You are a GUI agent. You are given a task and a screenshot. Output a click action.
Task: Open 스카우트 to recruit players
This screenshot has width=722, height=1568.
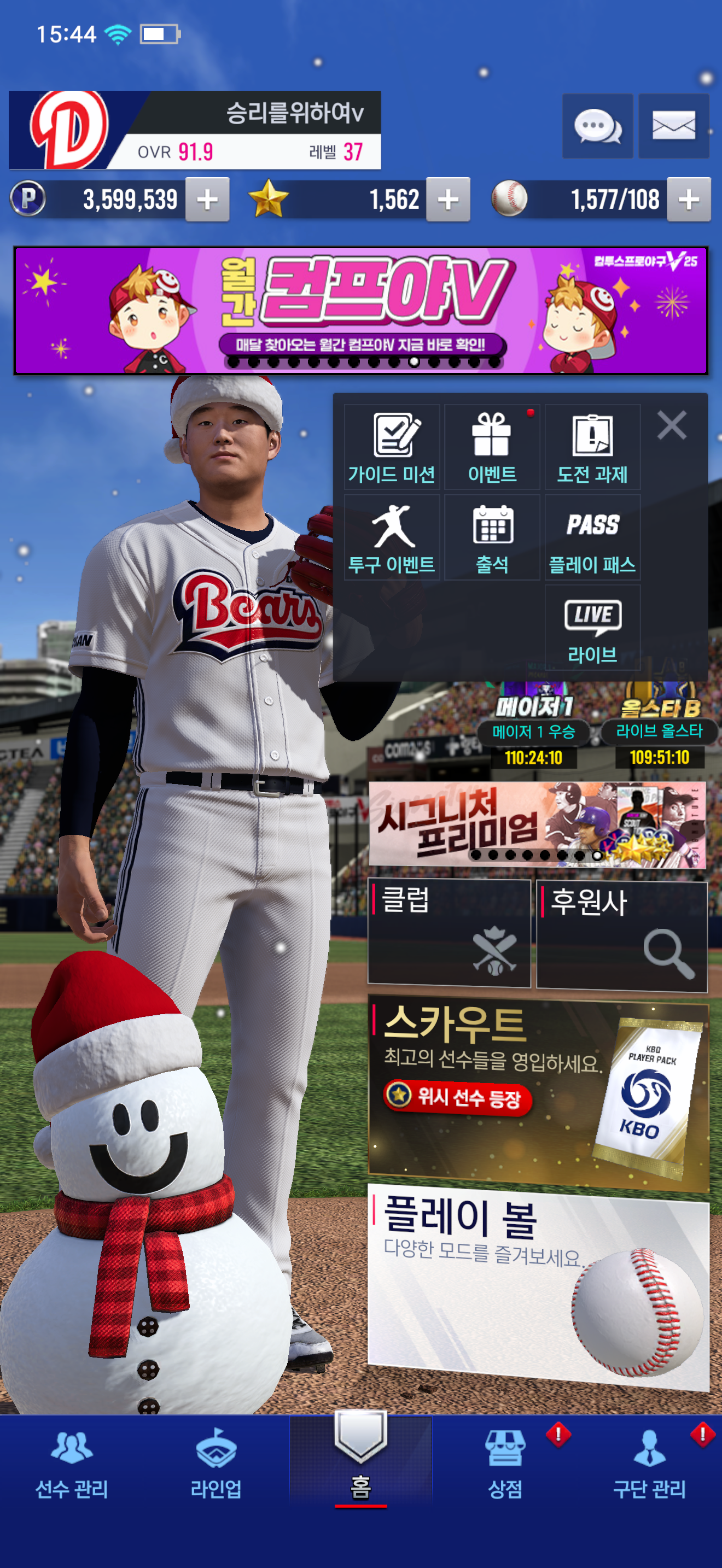pos(538,1093)
